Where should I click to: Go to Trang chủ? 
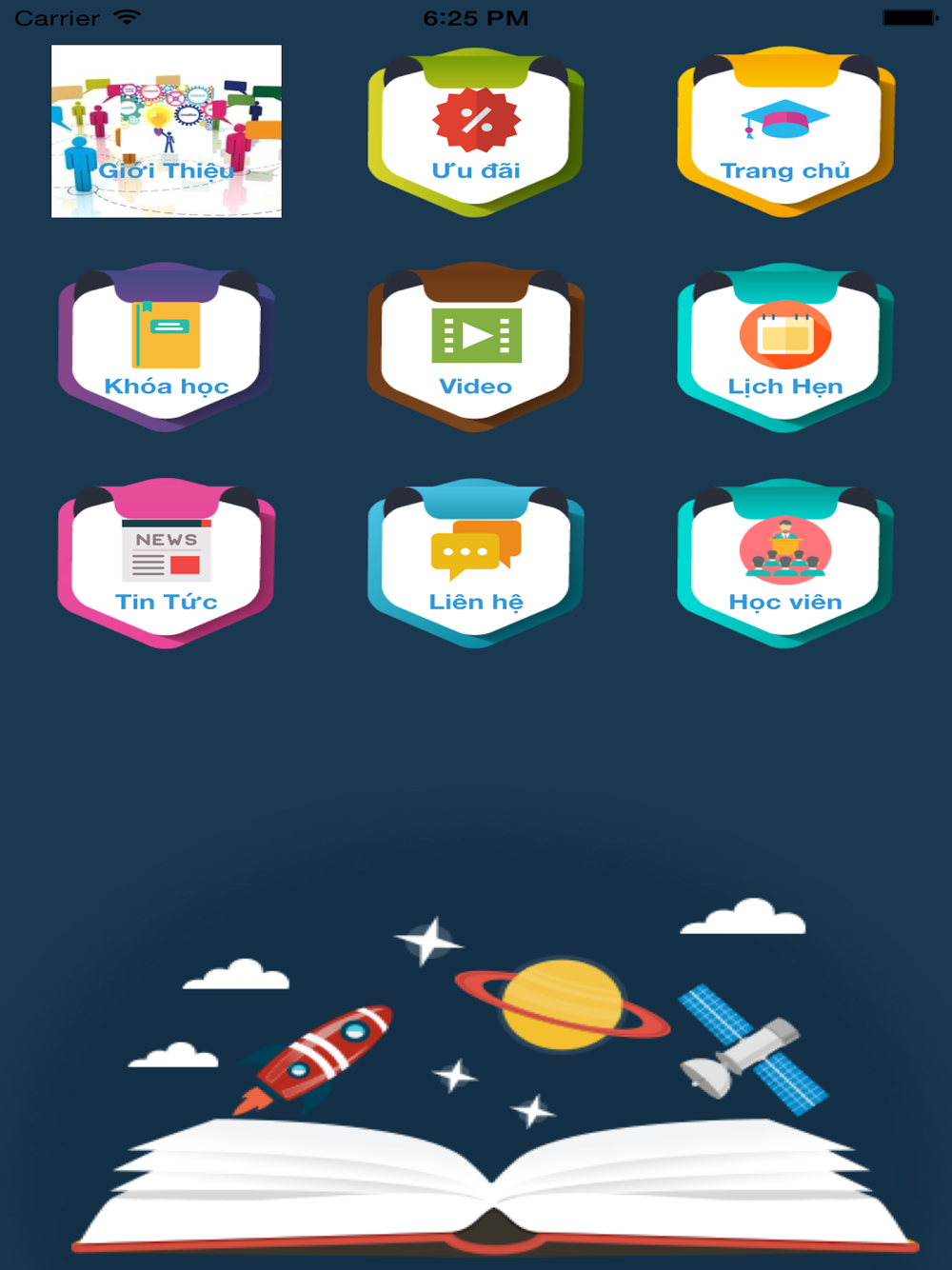(785, 131)
